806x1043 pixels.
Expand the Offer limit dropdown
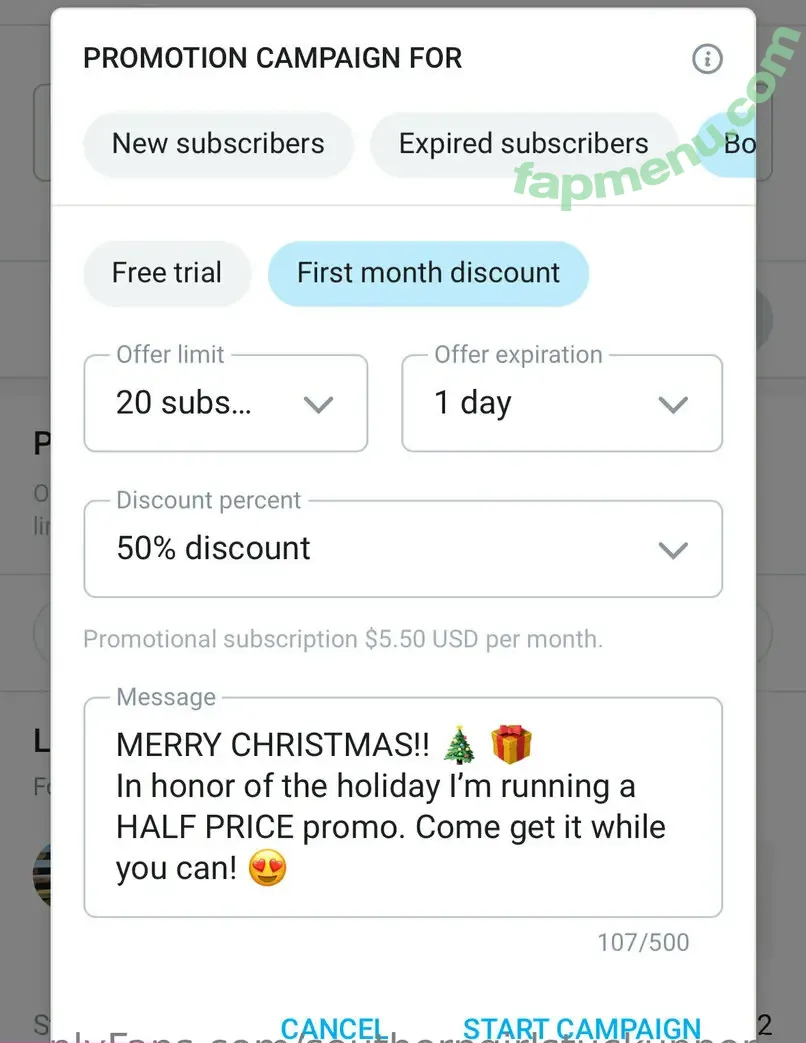click(226, 404)
